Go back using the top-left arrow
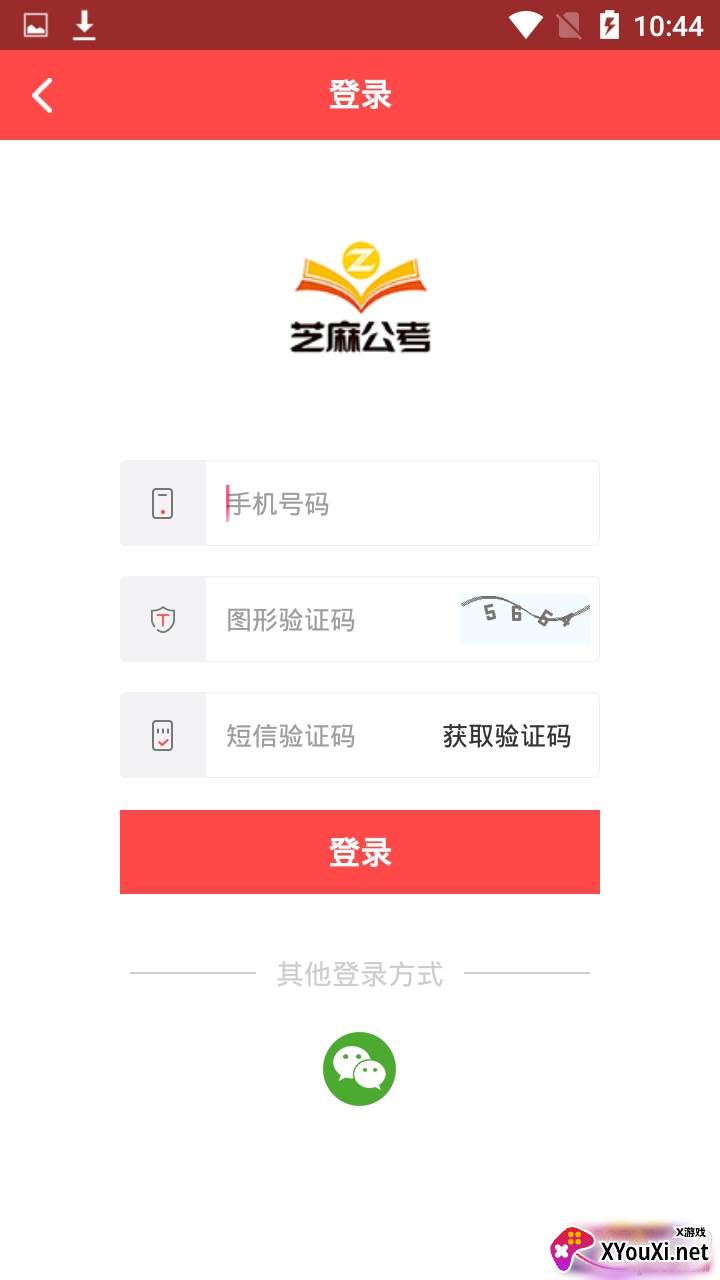Image resolution: width=720 pixels, height=1280 pixels. click(x=42, y=96)
